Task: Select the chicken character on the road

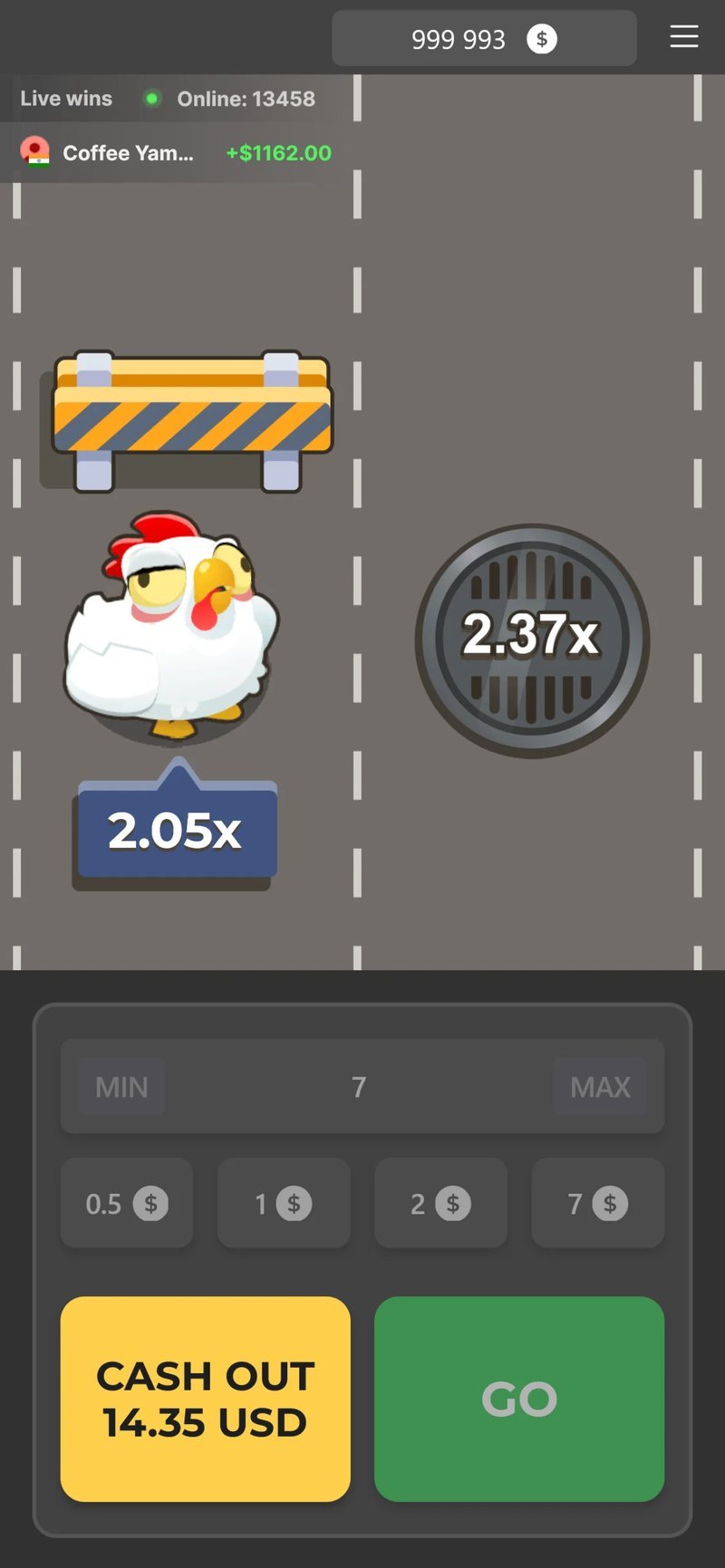Action: click(x=172, y=634)
